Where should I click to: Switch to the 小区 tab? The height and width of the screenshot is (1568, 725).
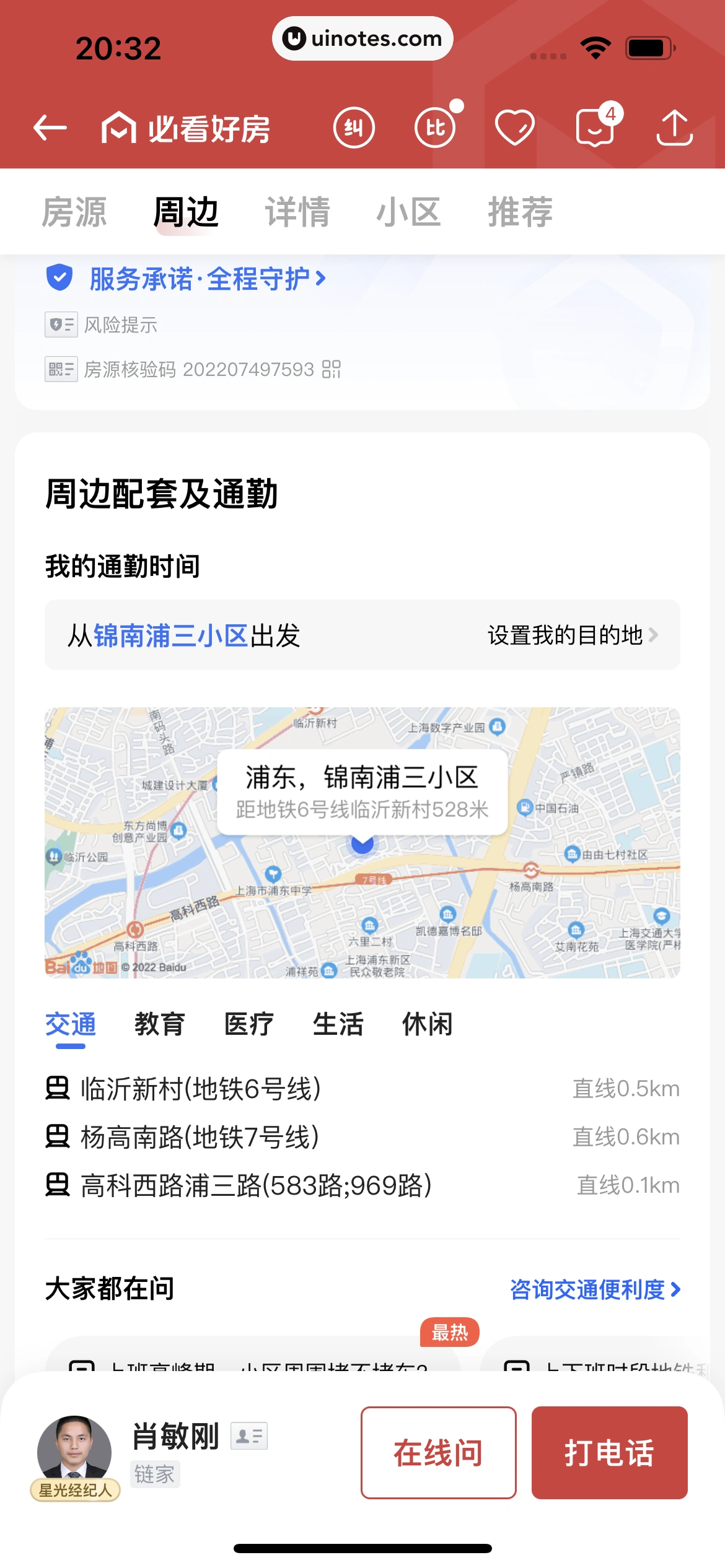pos(408,212)
